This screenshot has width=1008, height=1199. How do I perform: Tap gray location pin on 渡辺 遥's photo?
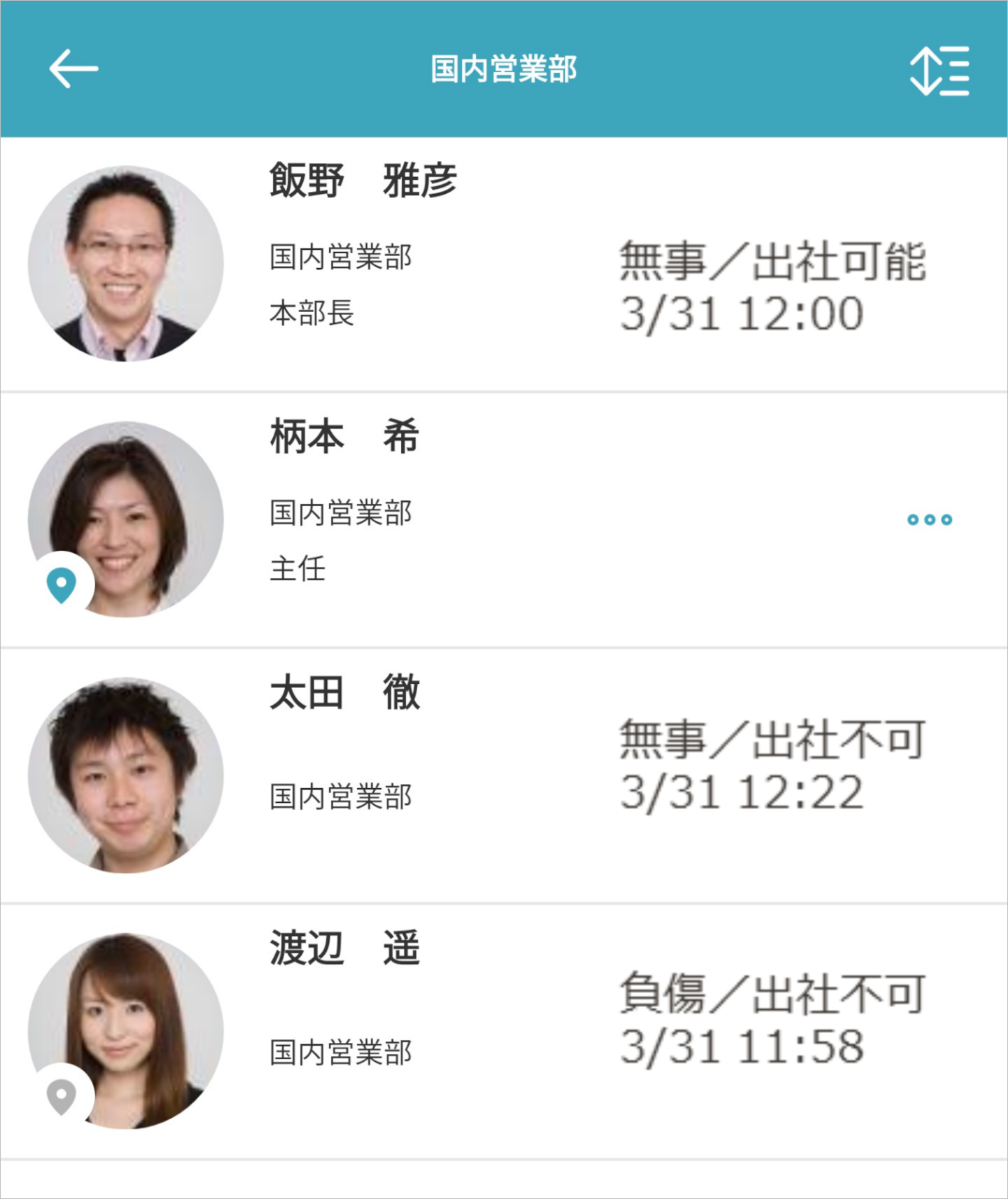tap(62, 1096)
